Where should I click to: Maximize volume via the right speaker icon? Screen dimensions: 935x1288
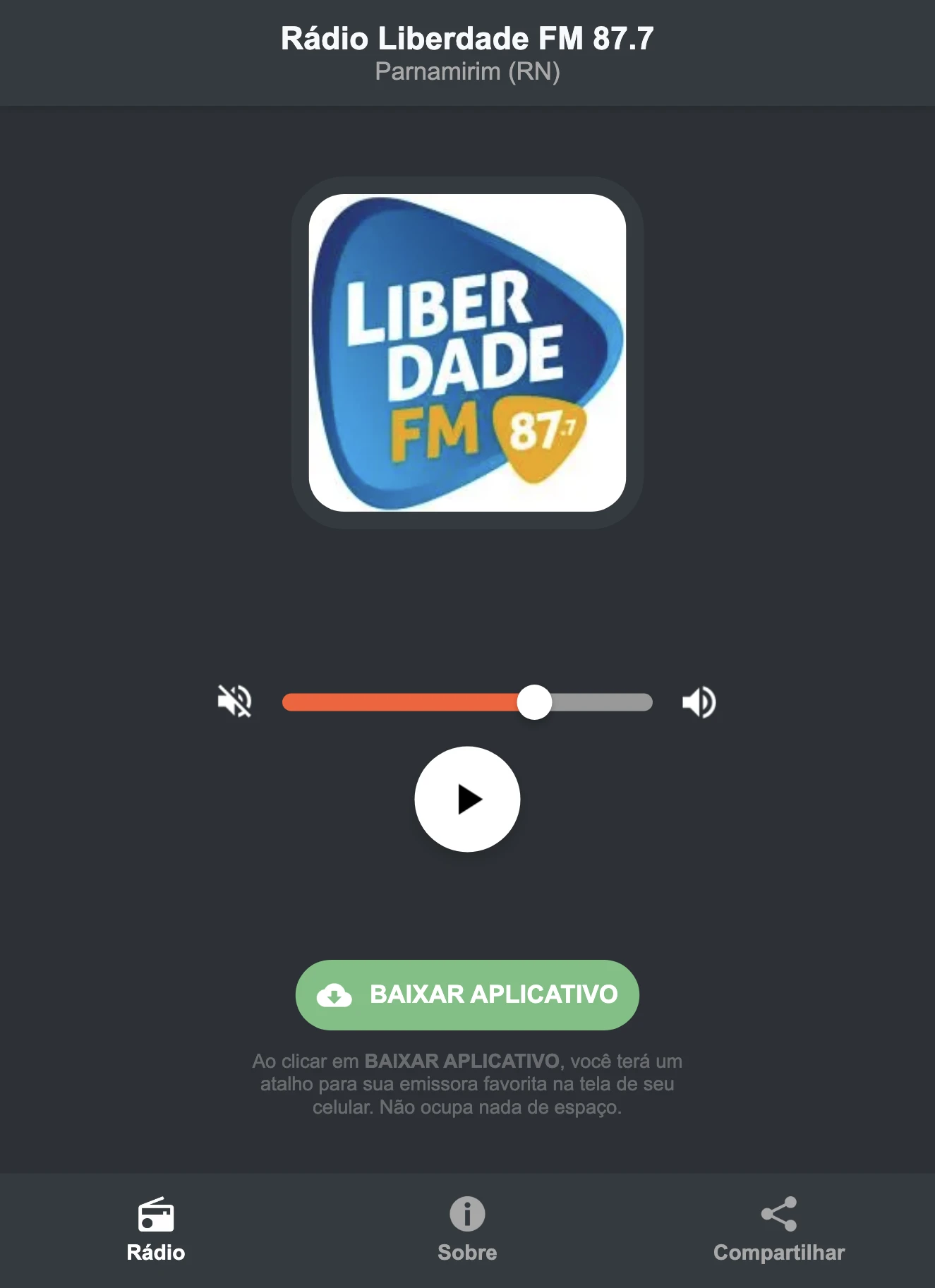point(698,701)
